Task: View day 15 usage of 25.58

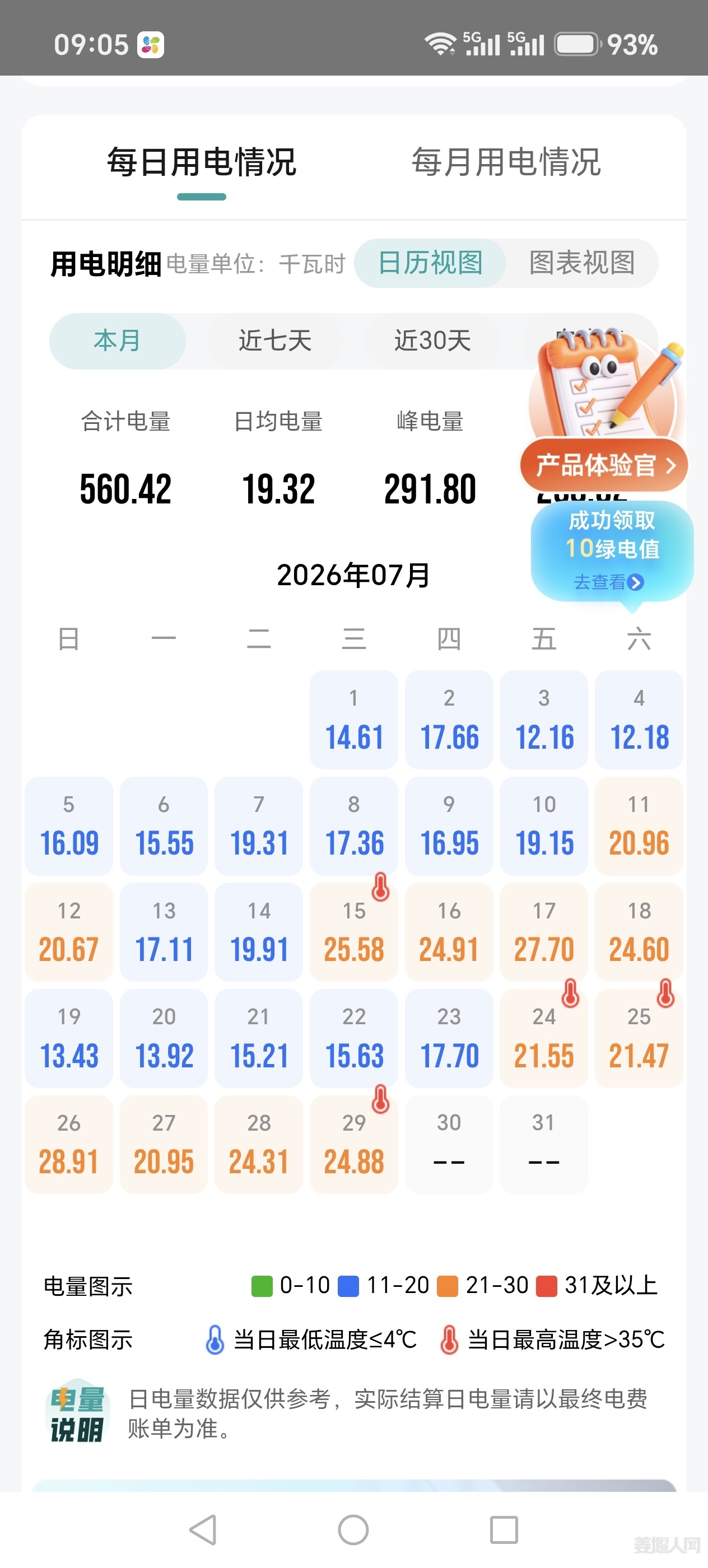Action: [353, 932]
